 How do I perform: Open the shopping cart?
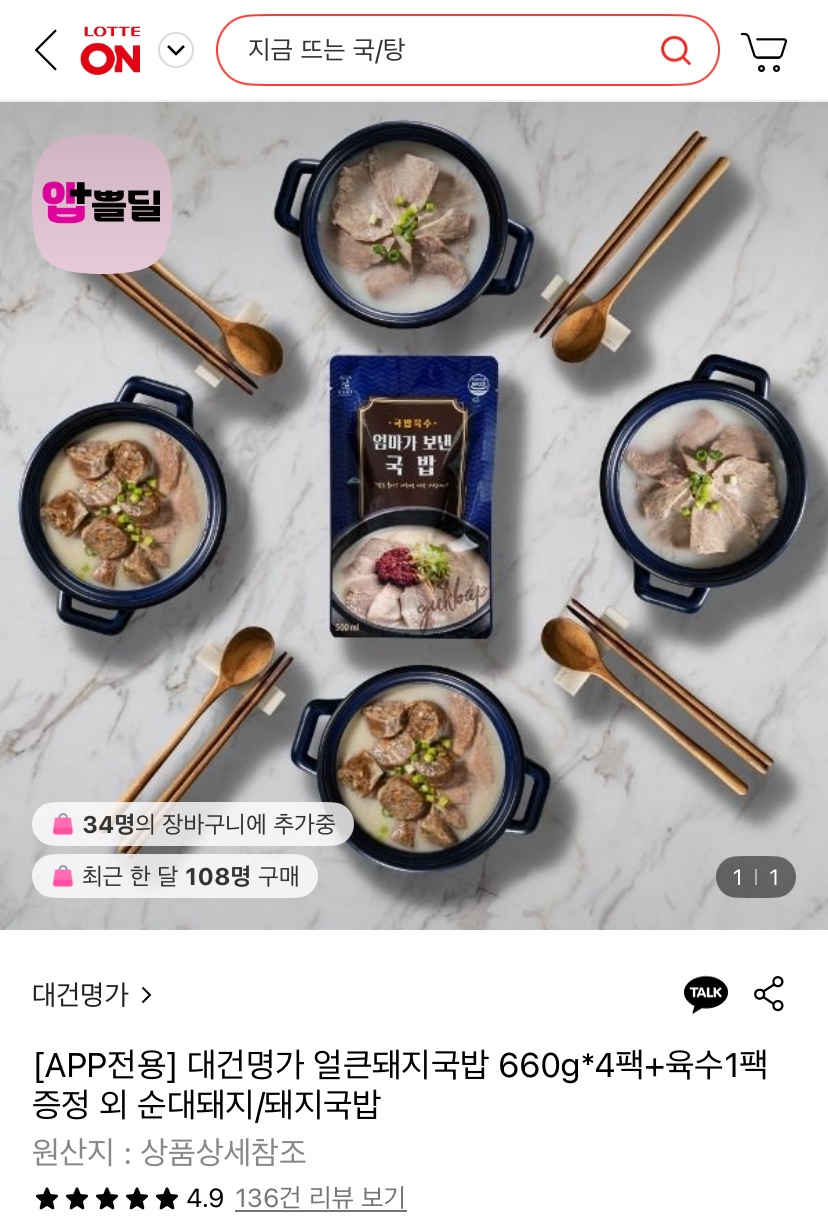(764, 51)
